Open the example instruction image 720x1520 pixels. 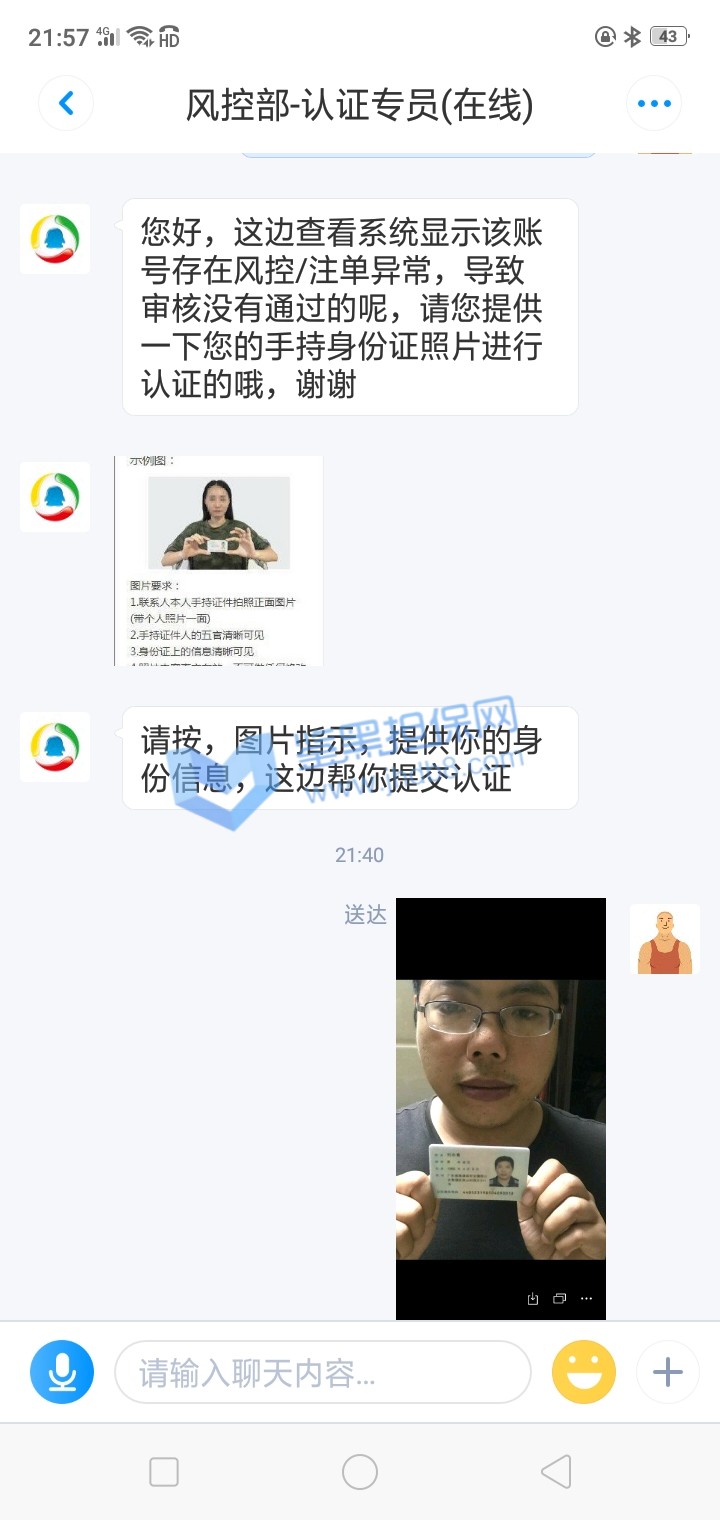[219, 560]
